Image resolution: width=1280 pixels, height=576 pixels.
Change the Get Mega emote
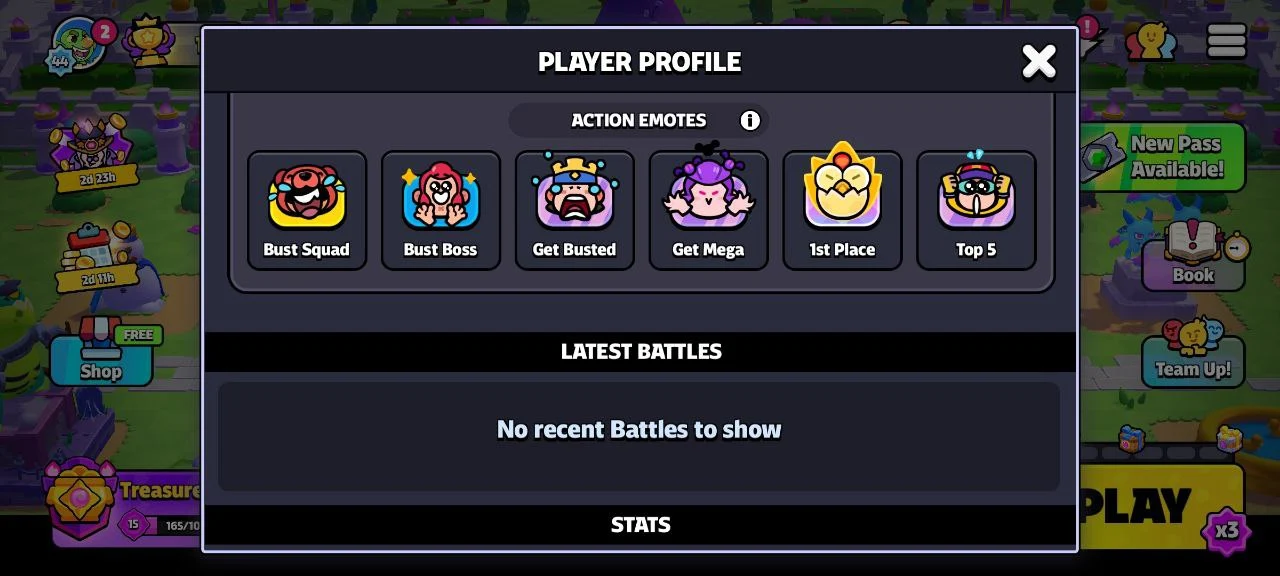708,210
